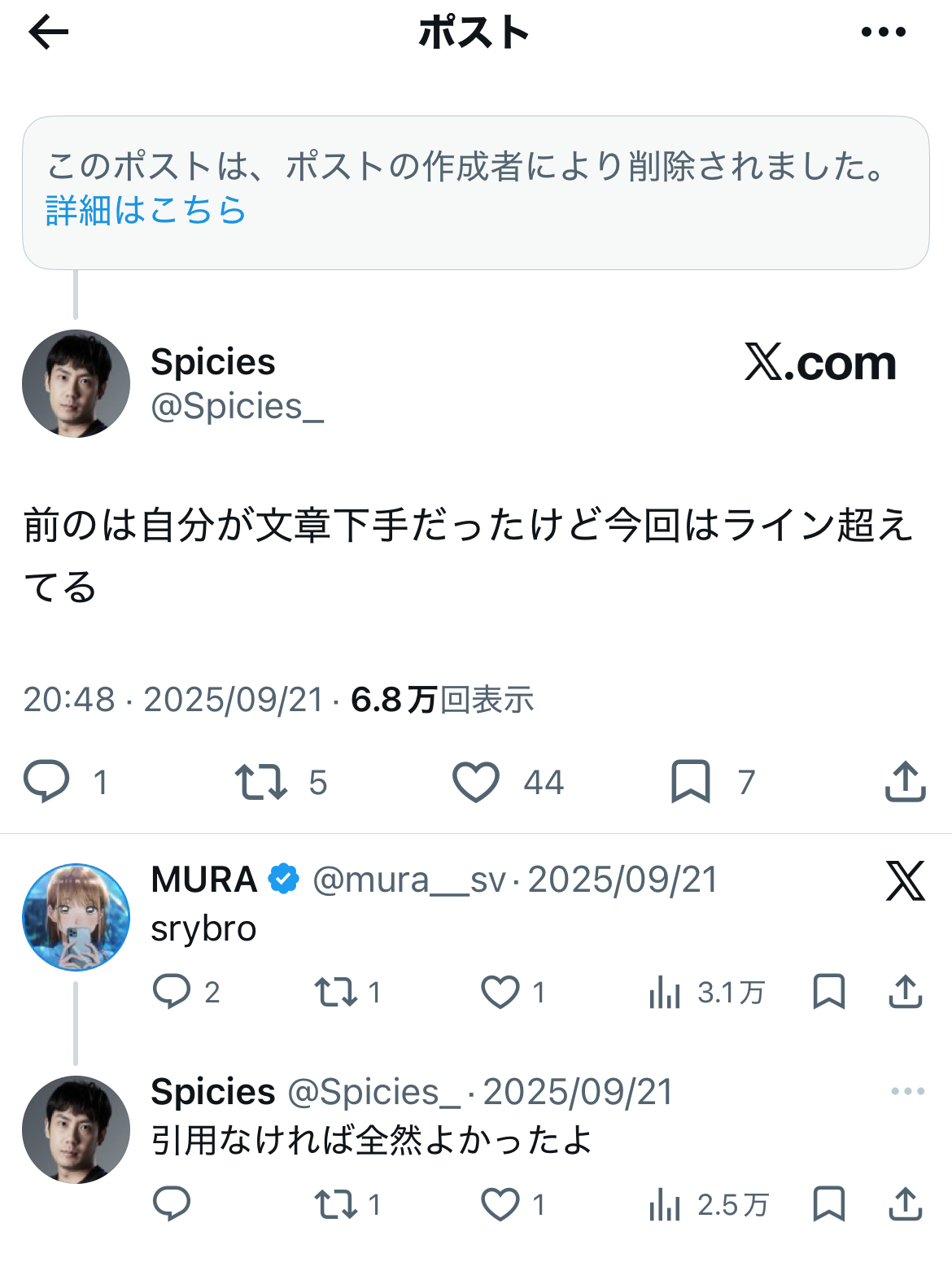Viewport: 952px width, 1262px height.
Task: Open MURA's profile avatar
Action: (76, 917)
